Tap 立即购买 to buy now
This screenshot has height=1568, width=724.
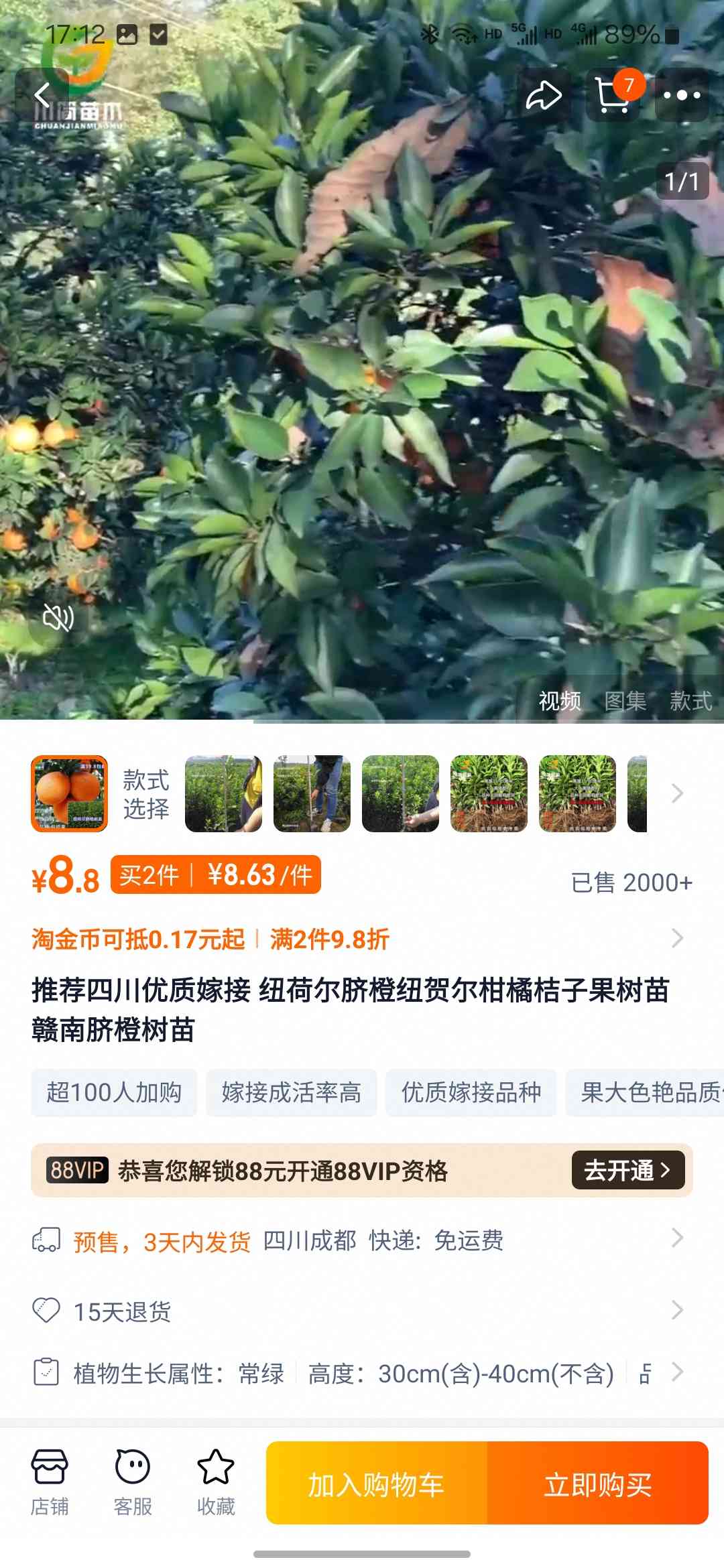tap(598, 1483)
